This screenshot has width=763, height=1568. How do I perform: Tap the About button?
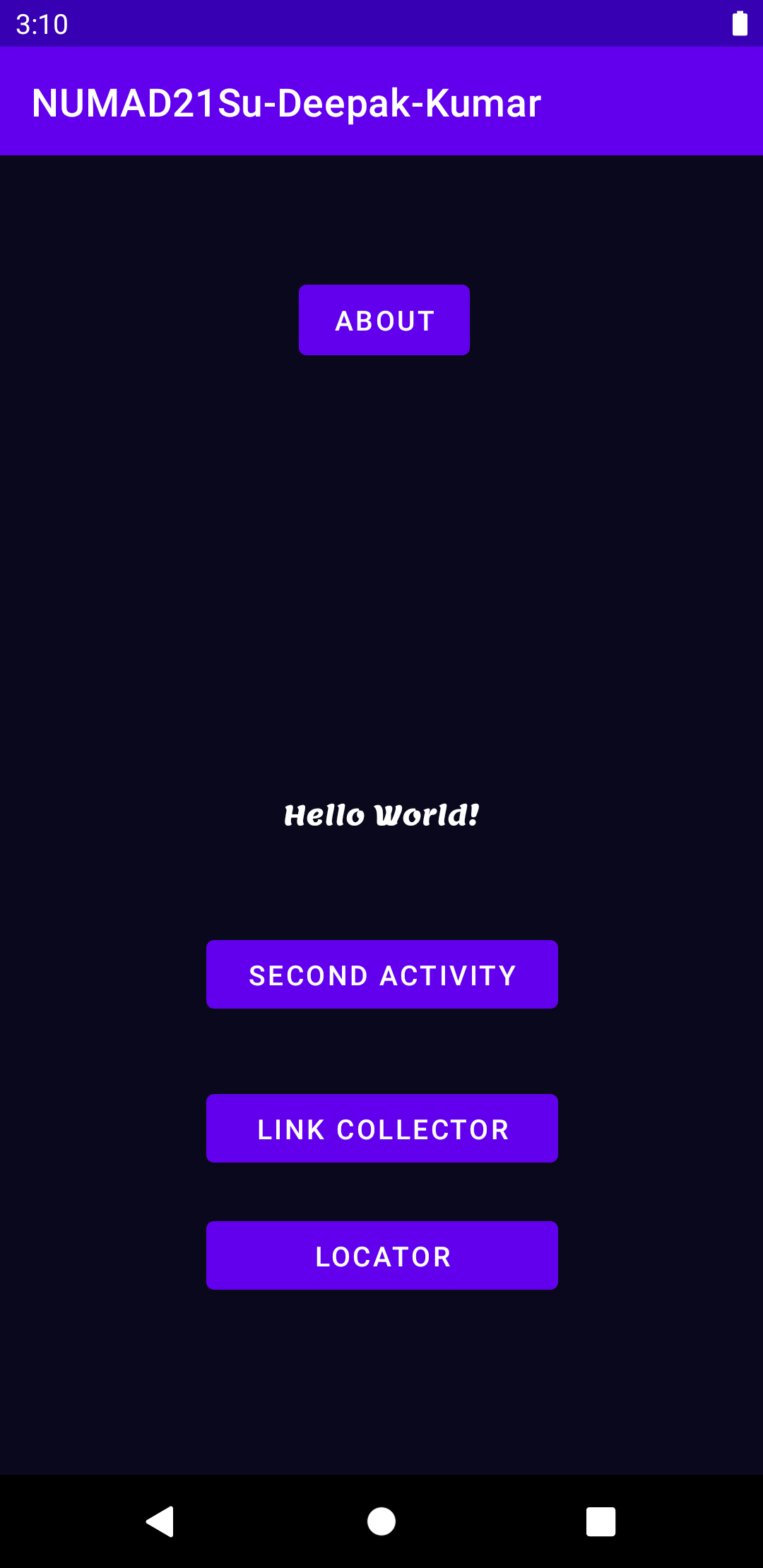(384, 320)
